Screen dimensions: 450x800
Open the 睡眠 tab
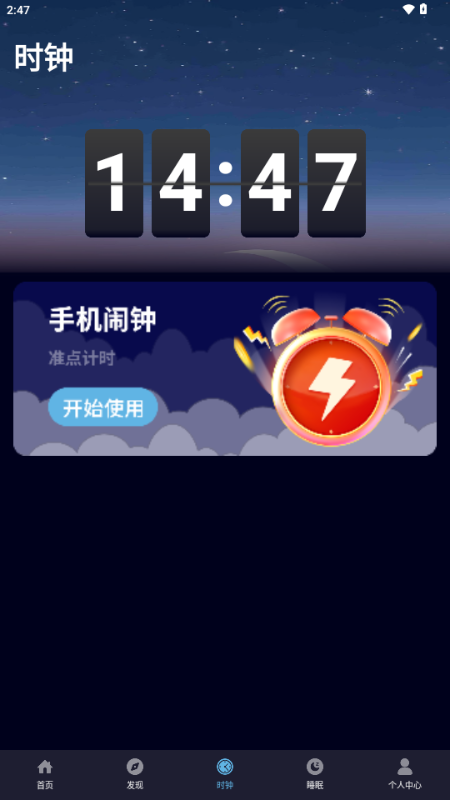click(x=315, y=774)
